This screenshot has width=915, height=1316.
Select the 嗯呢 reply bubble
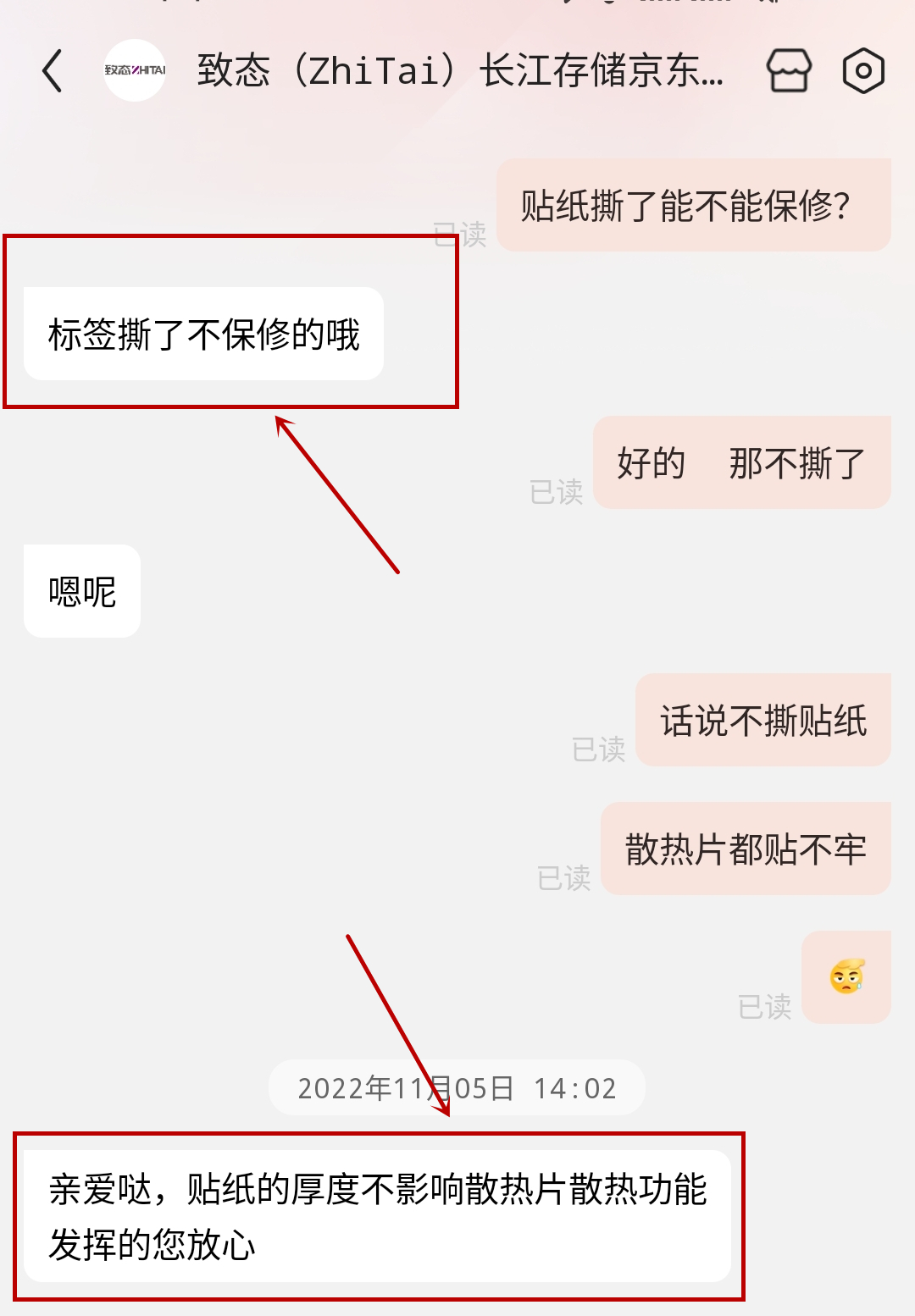(81, 592)
